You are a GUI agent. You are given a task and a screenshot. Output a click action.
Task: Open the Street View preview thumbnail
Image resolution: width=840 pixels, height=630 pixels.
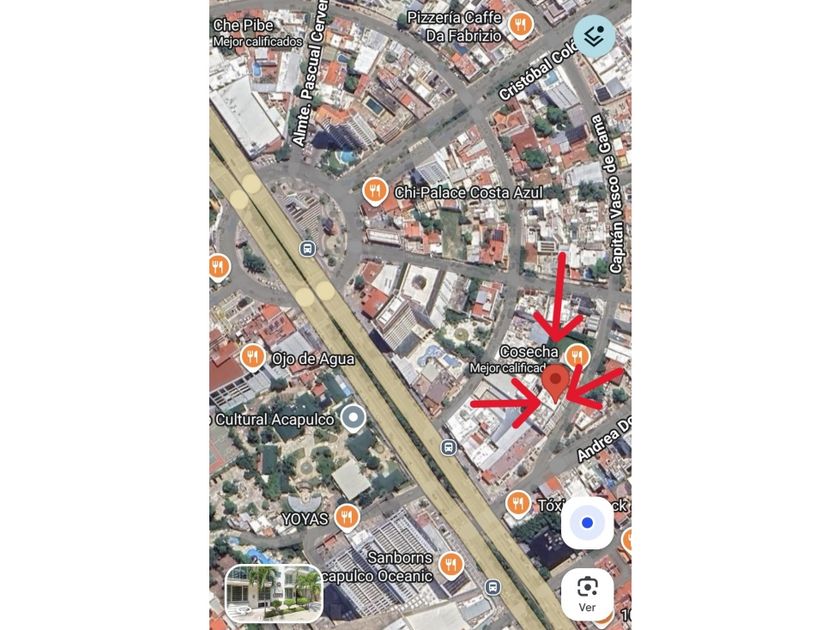click(273, 594)
